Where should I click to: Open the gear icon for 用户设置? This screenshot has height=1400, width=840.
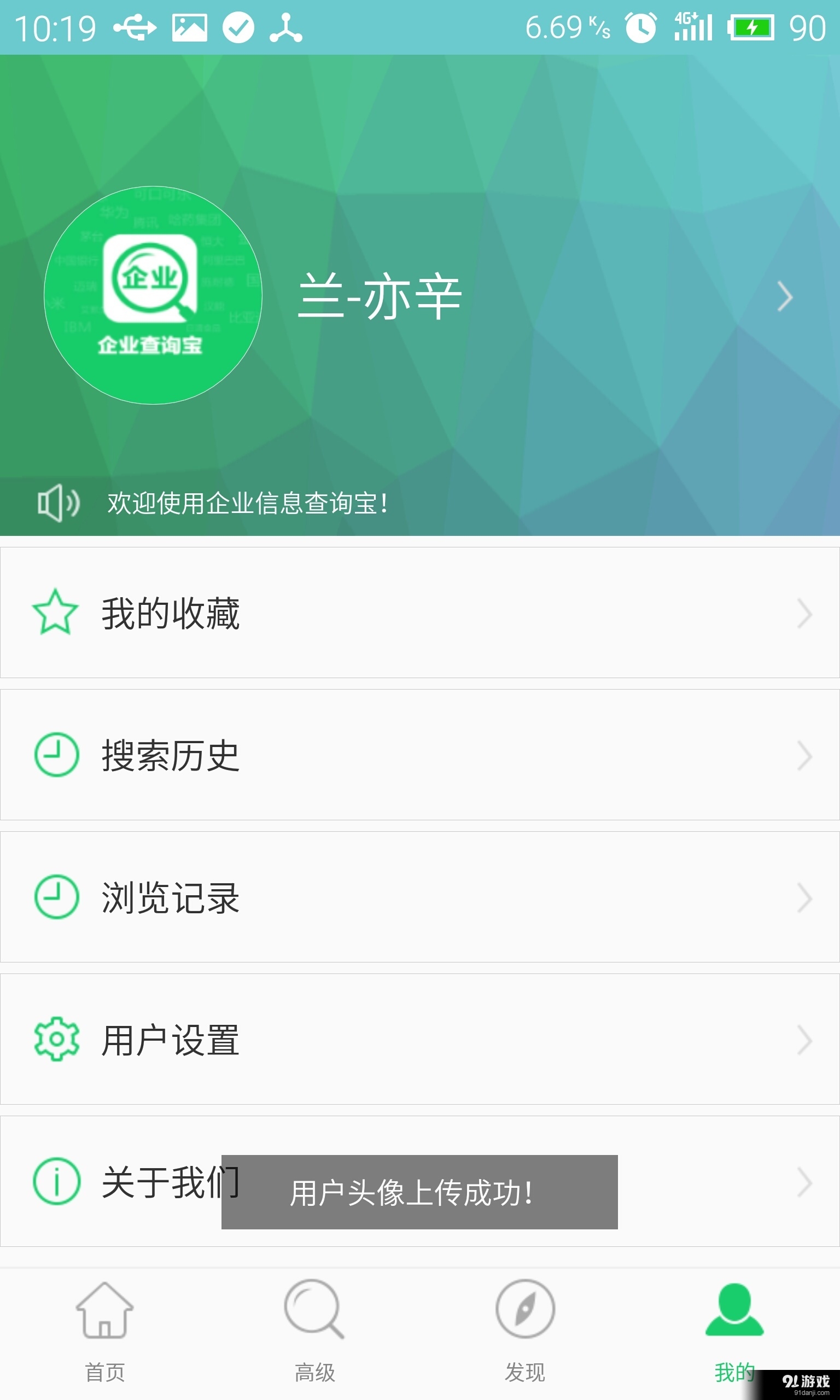pyautogui.click(x=55, y=1040)
